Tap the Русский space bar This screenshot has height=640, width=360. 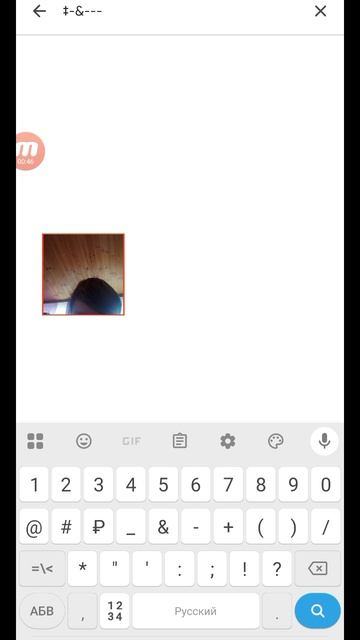(196, 611)
